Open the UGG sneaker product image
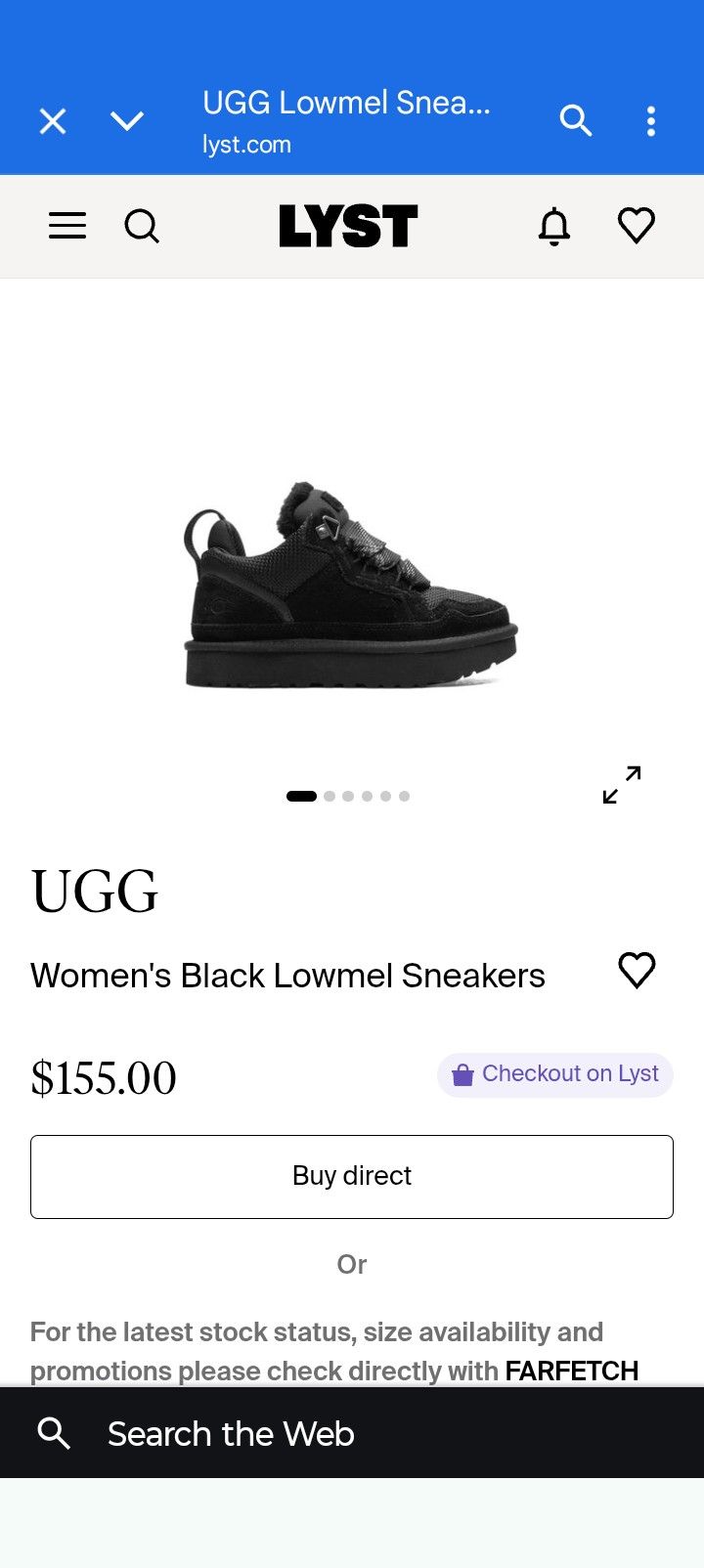This screenshot has width=704, height=1568. tap(350, 587)
